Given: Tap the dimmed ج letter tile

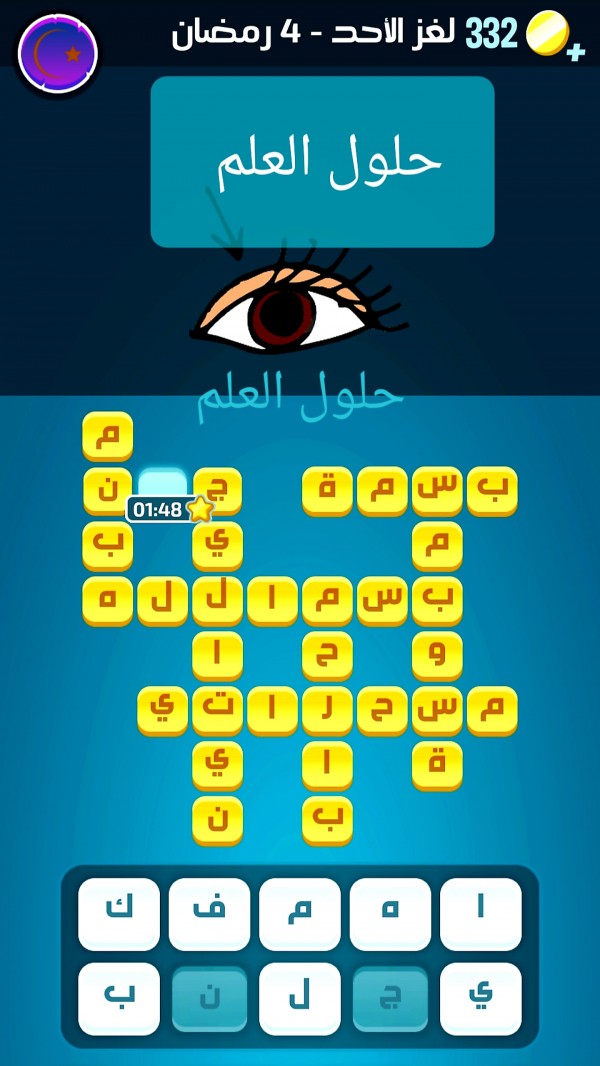Looking at the screenshot, I should [x=390, y=999].
